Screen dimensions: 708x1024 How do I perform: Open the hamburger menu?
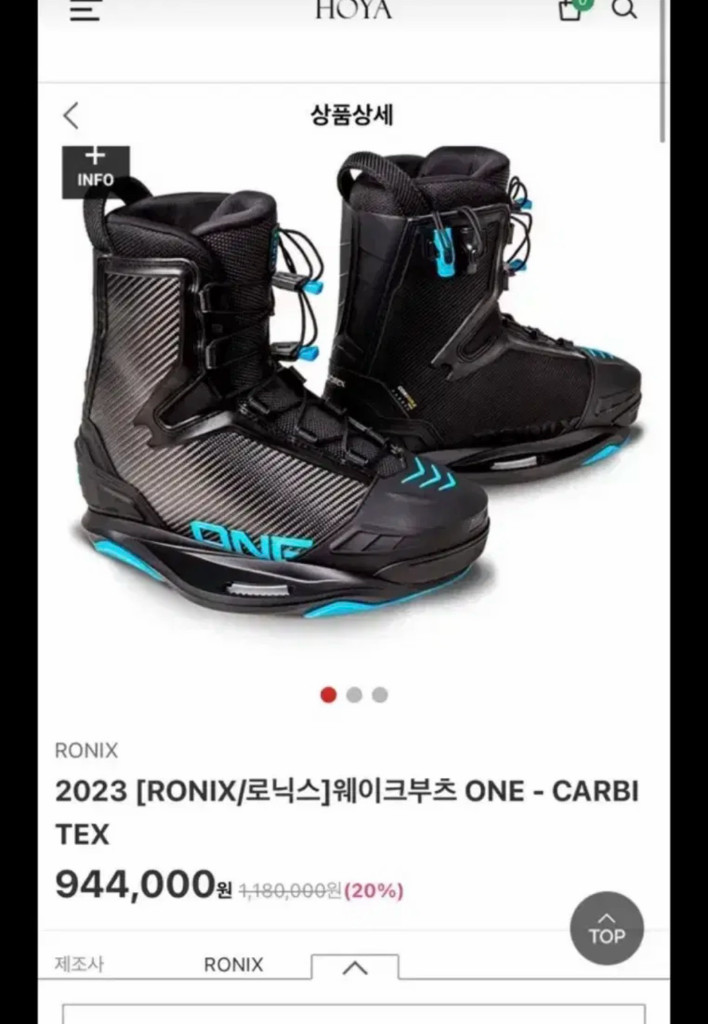pos(86,10)
